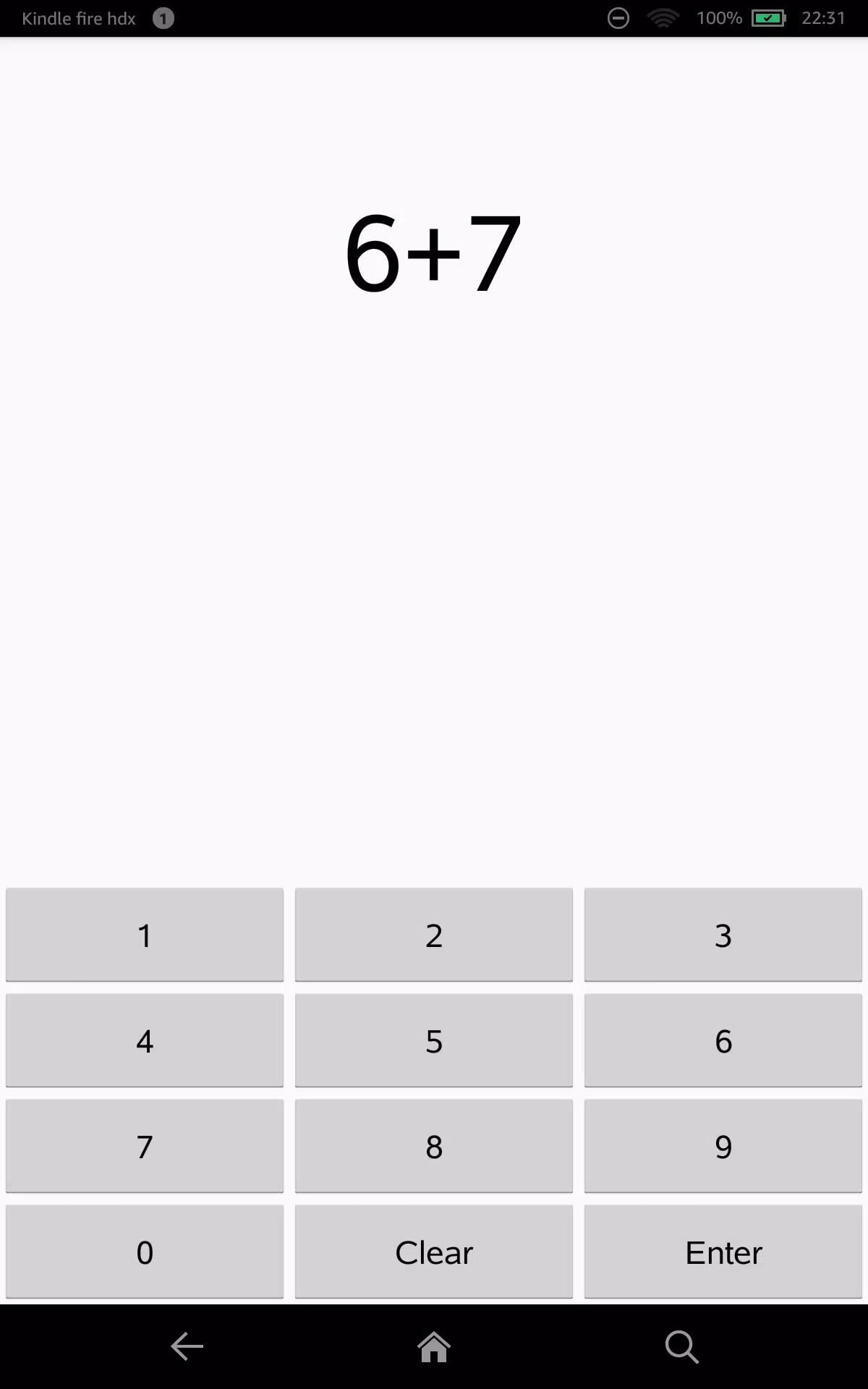Tap the battery indicator icon

[x=769, y=18]
